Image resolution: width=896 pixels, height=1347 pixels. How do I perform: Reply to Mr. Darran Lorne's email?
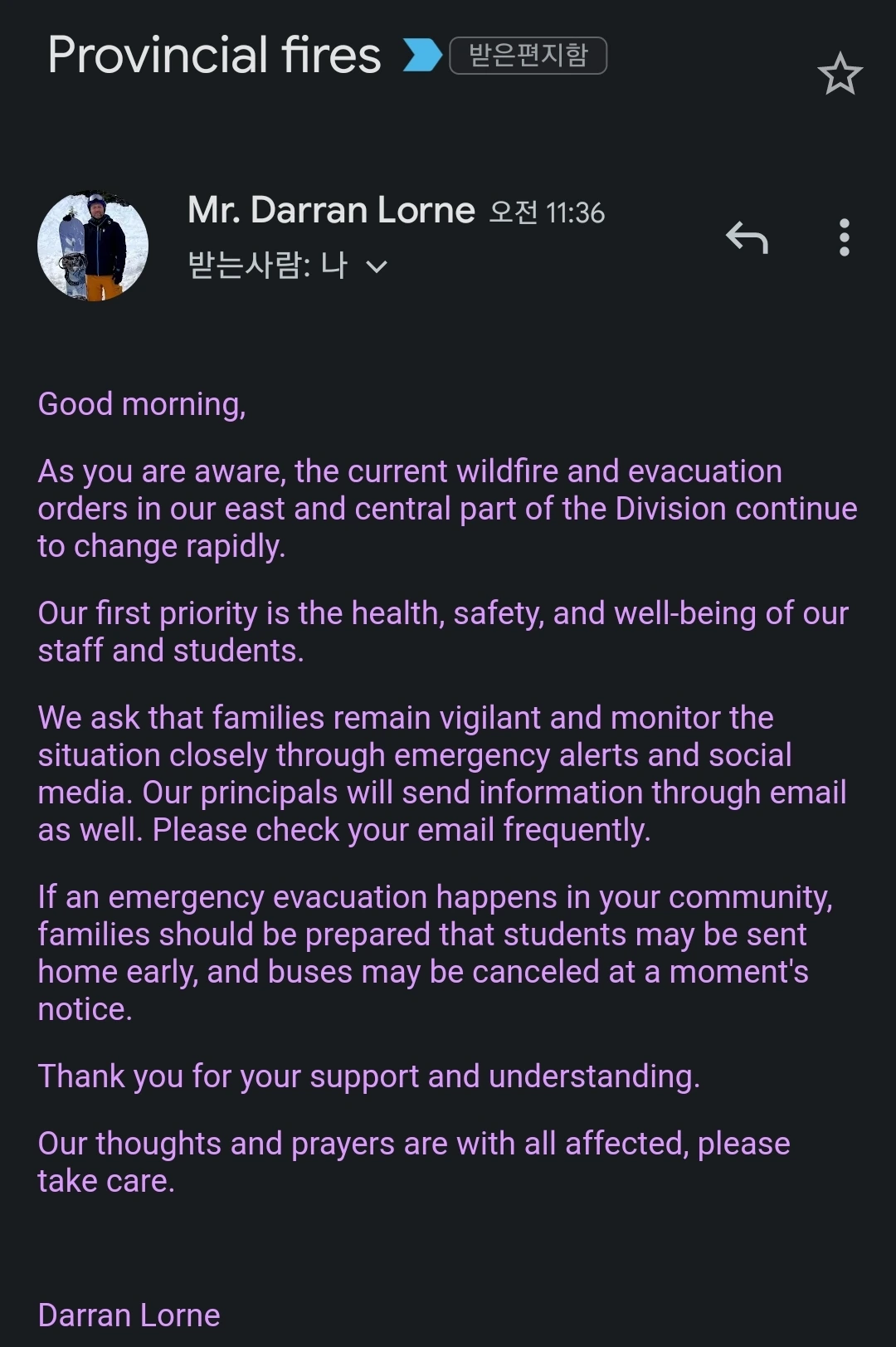747,238
